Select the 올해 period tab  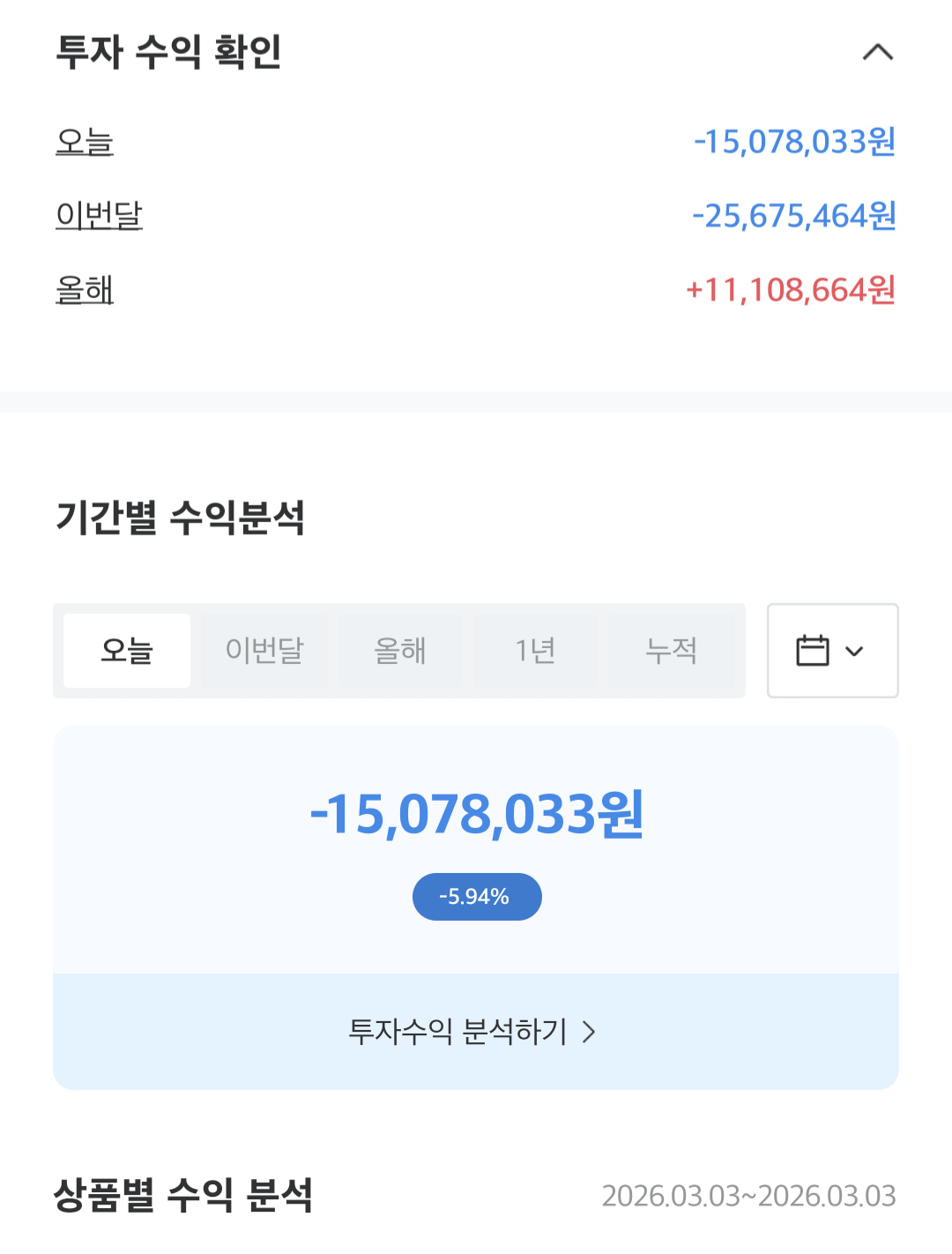pyautogui.click(x=401, y=651)
